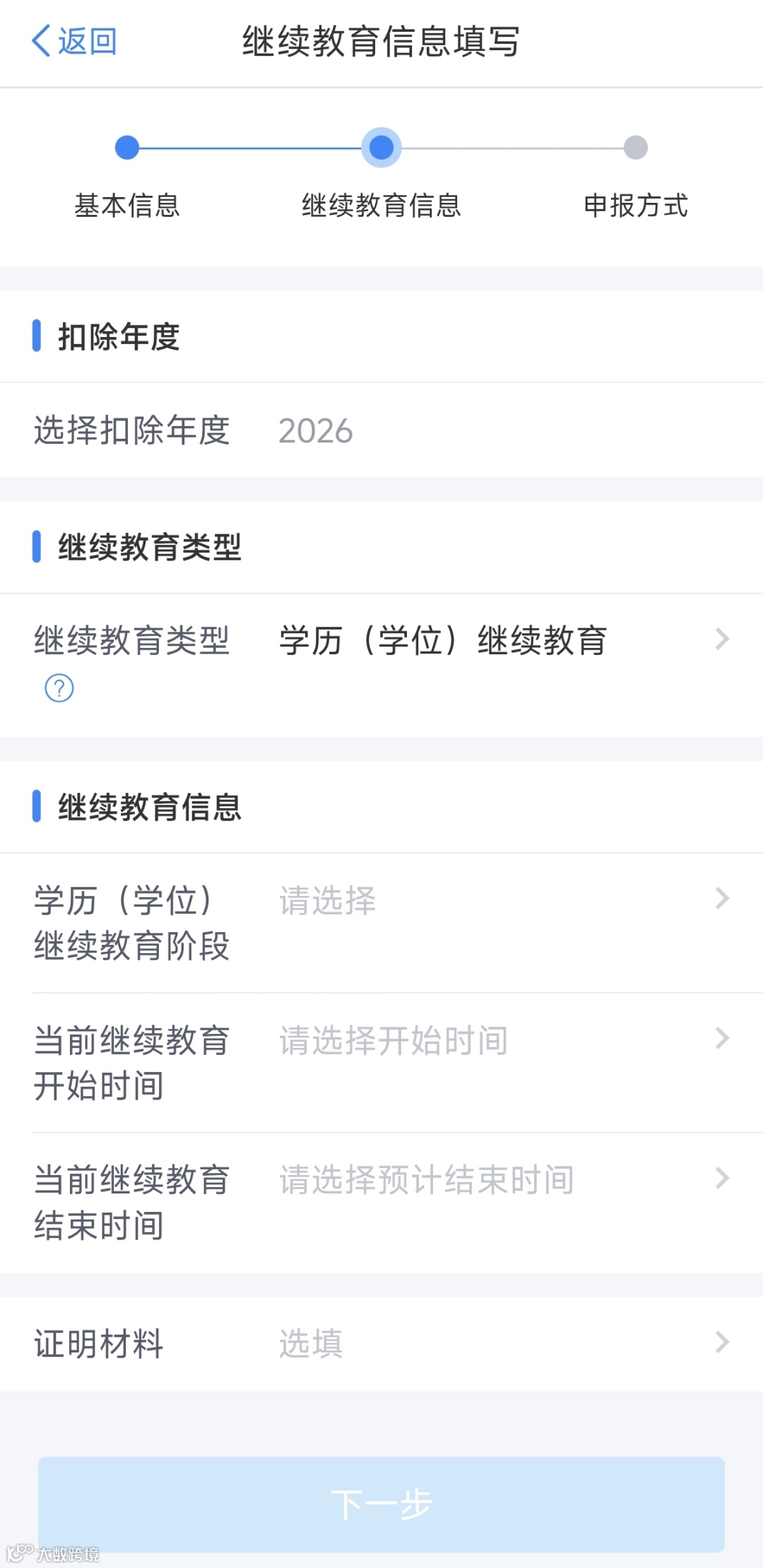Open the 请选择开始时间 date picker
Viewport: 763px width, 1568px height.
tap(394, 1040)
